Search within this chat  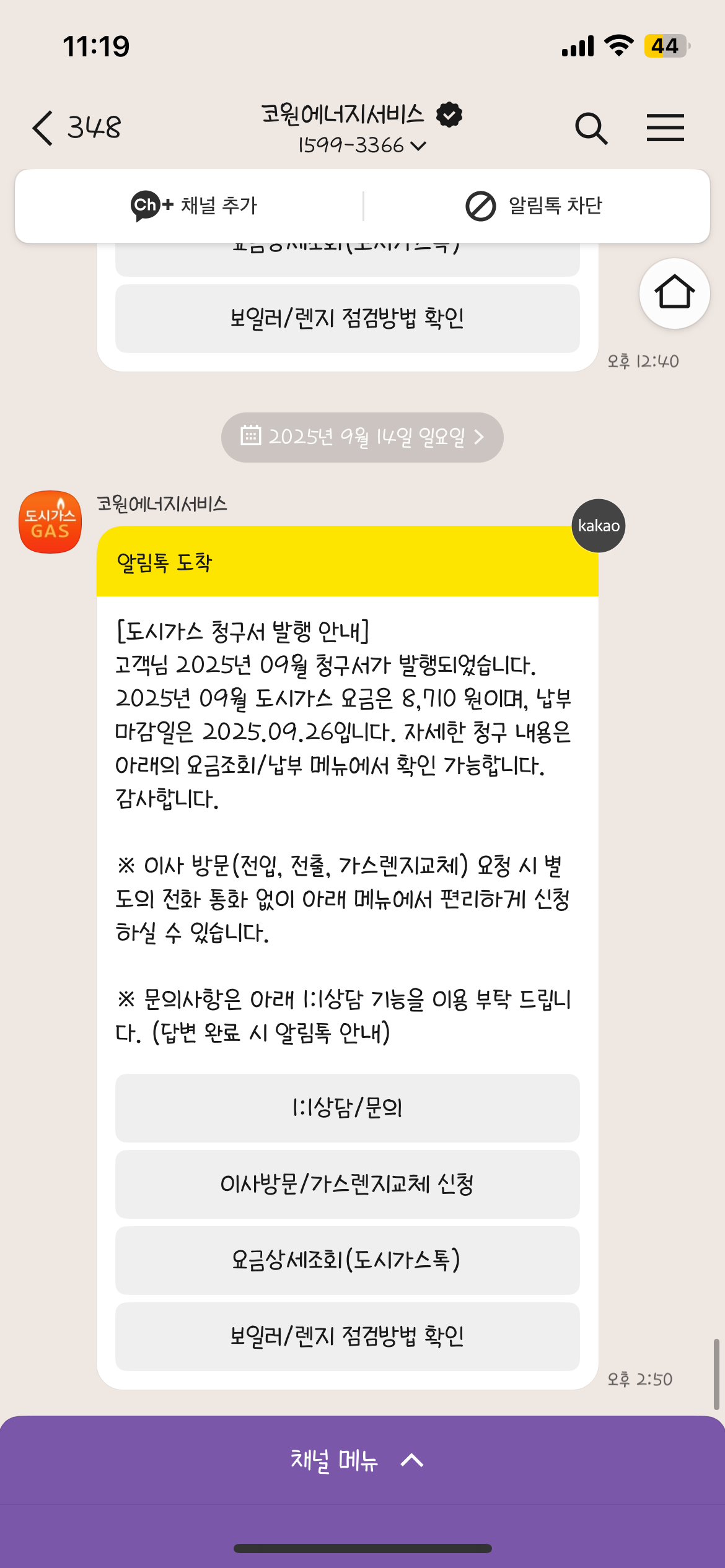591,128
